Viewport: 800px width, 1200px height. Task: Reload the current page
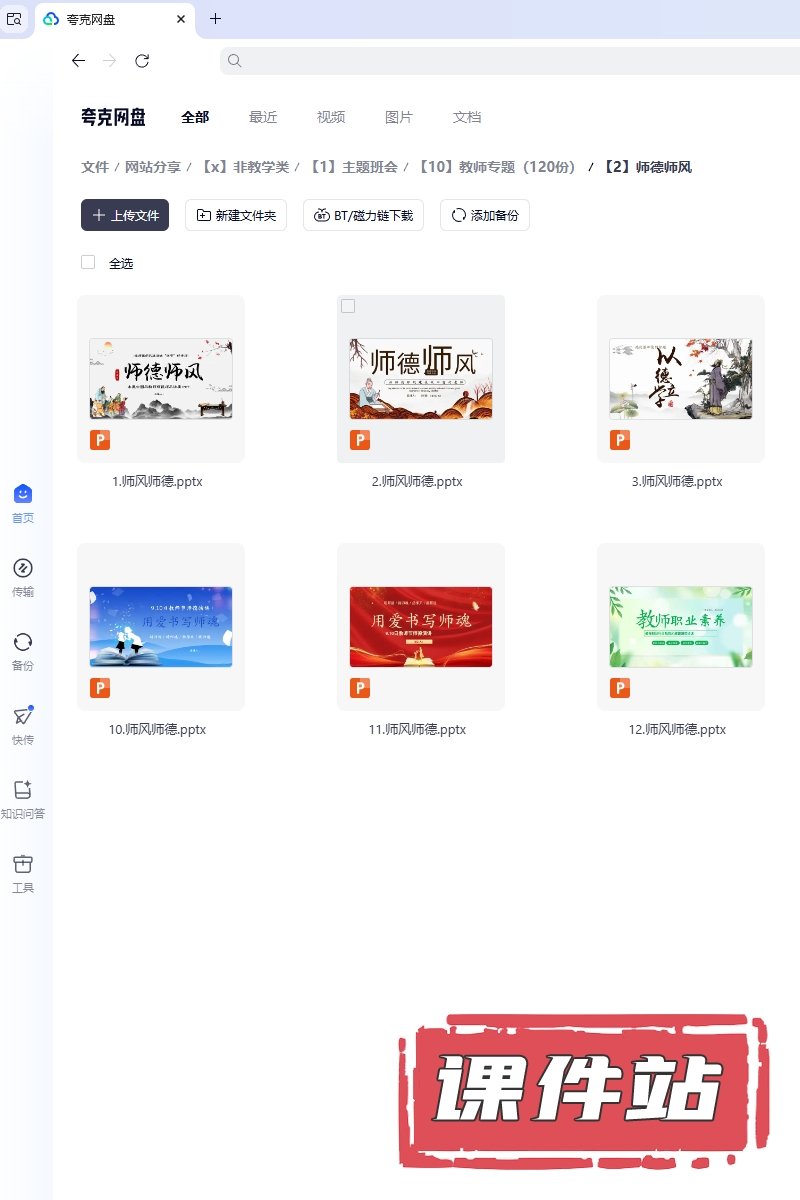tap(142, 61)
